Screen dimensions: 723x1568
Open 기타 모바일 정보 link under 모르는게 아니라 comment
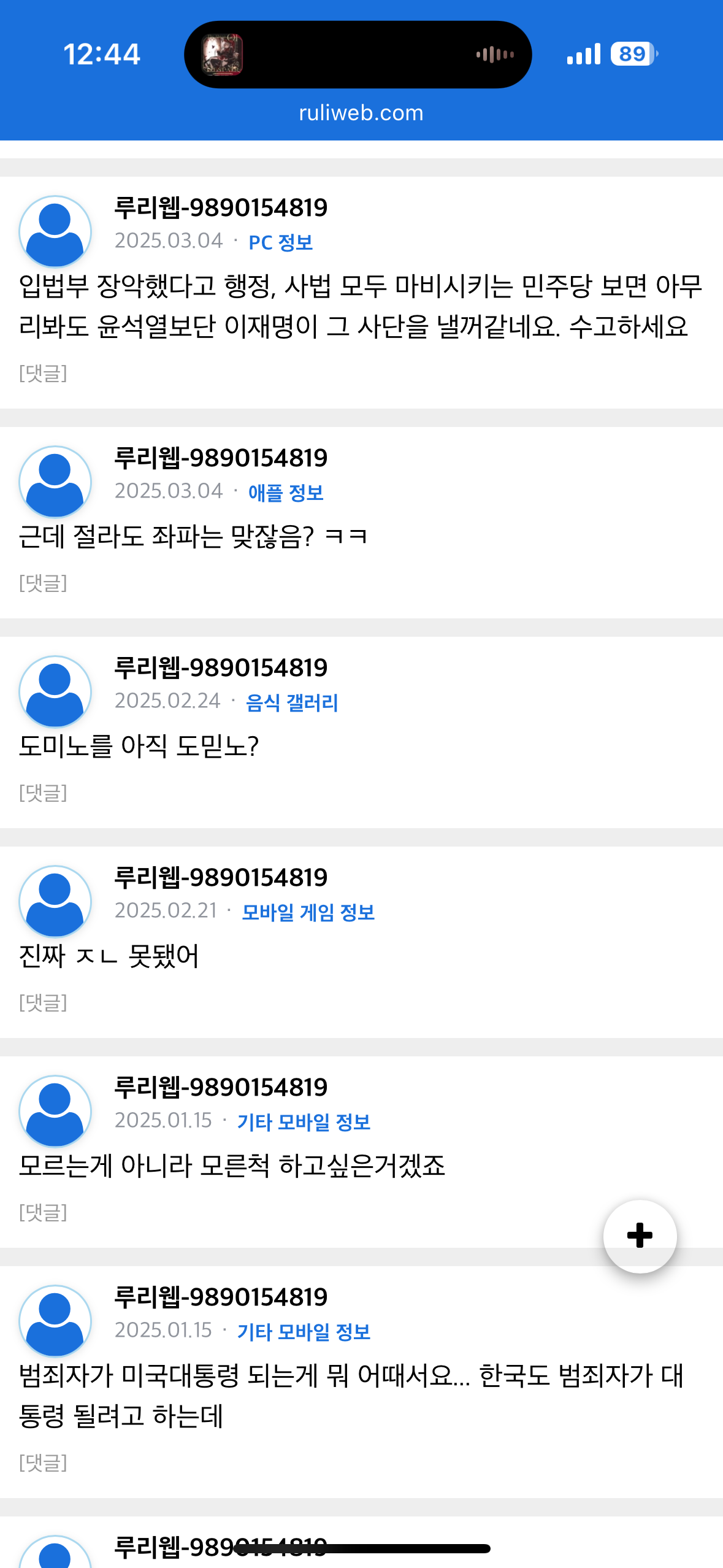pos(304,1122)
